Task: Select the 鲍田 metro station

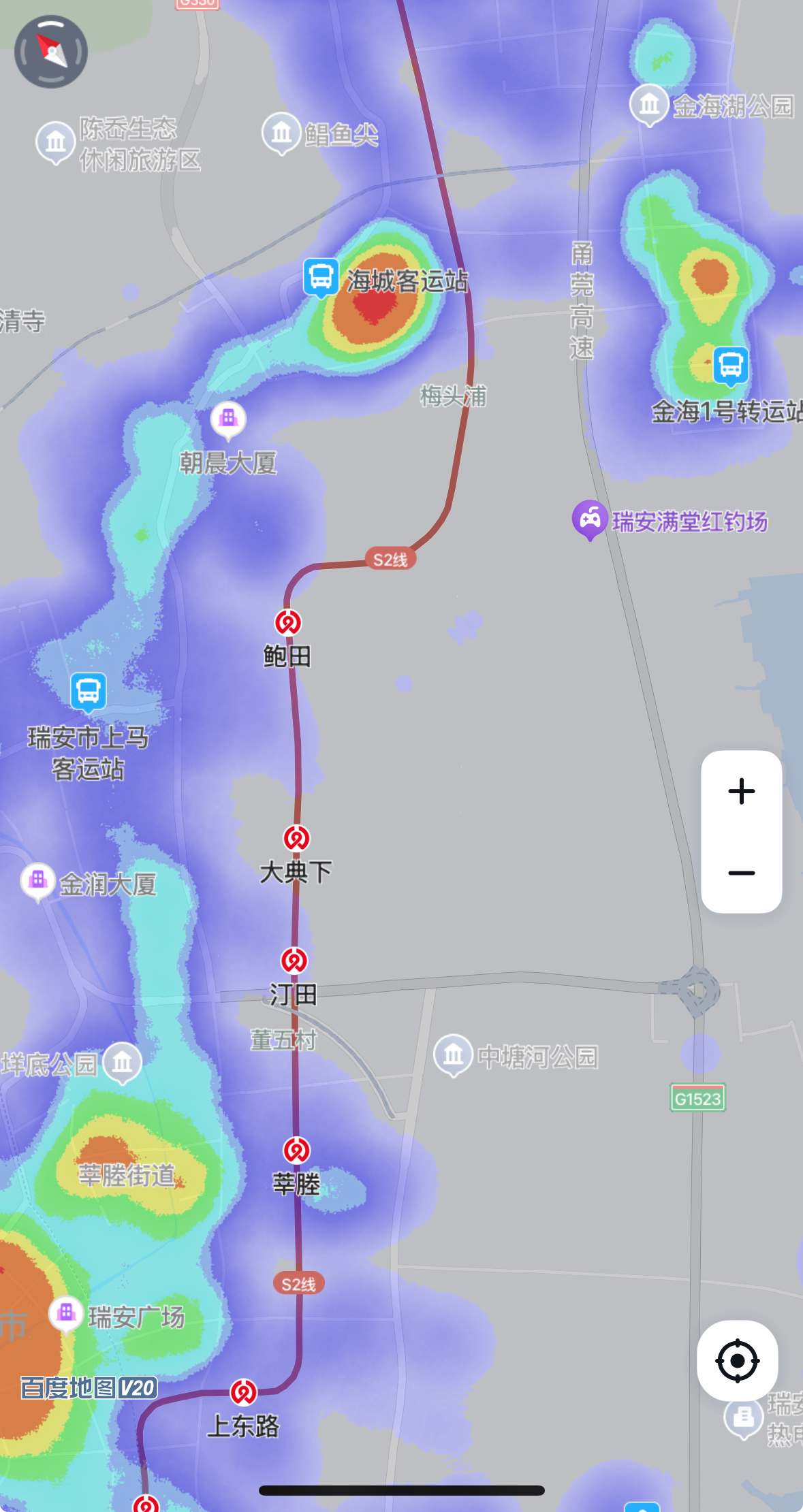Action: (x=288, y=622)
